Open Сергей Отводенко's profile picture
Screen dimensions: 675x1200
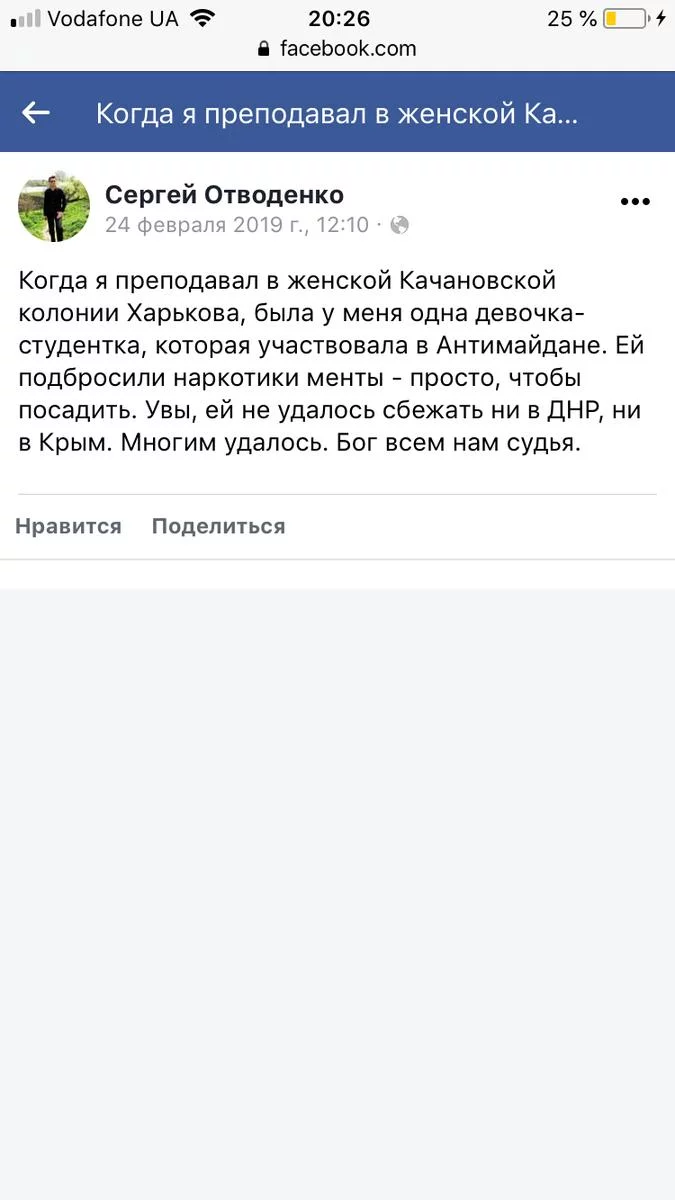[x=54, y=206]
